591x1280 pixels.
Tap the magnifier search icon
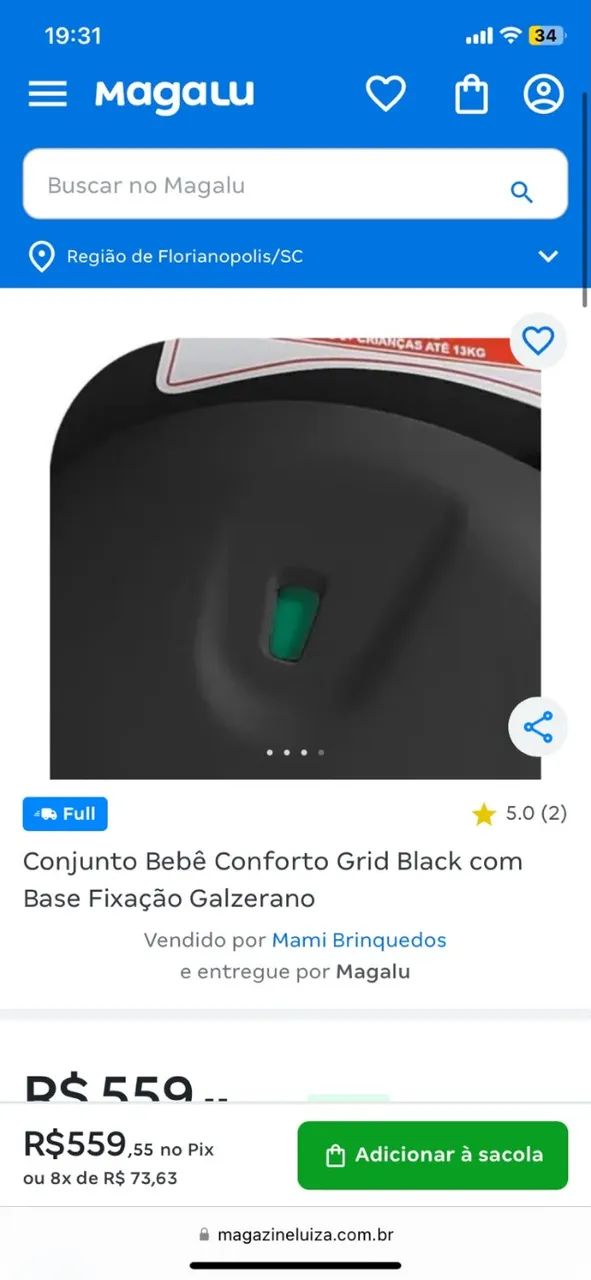click(x=521, y=192)
